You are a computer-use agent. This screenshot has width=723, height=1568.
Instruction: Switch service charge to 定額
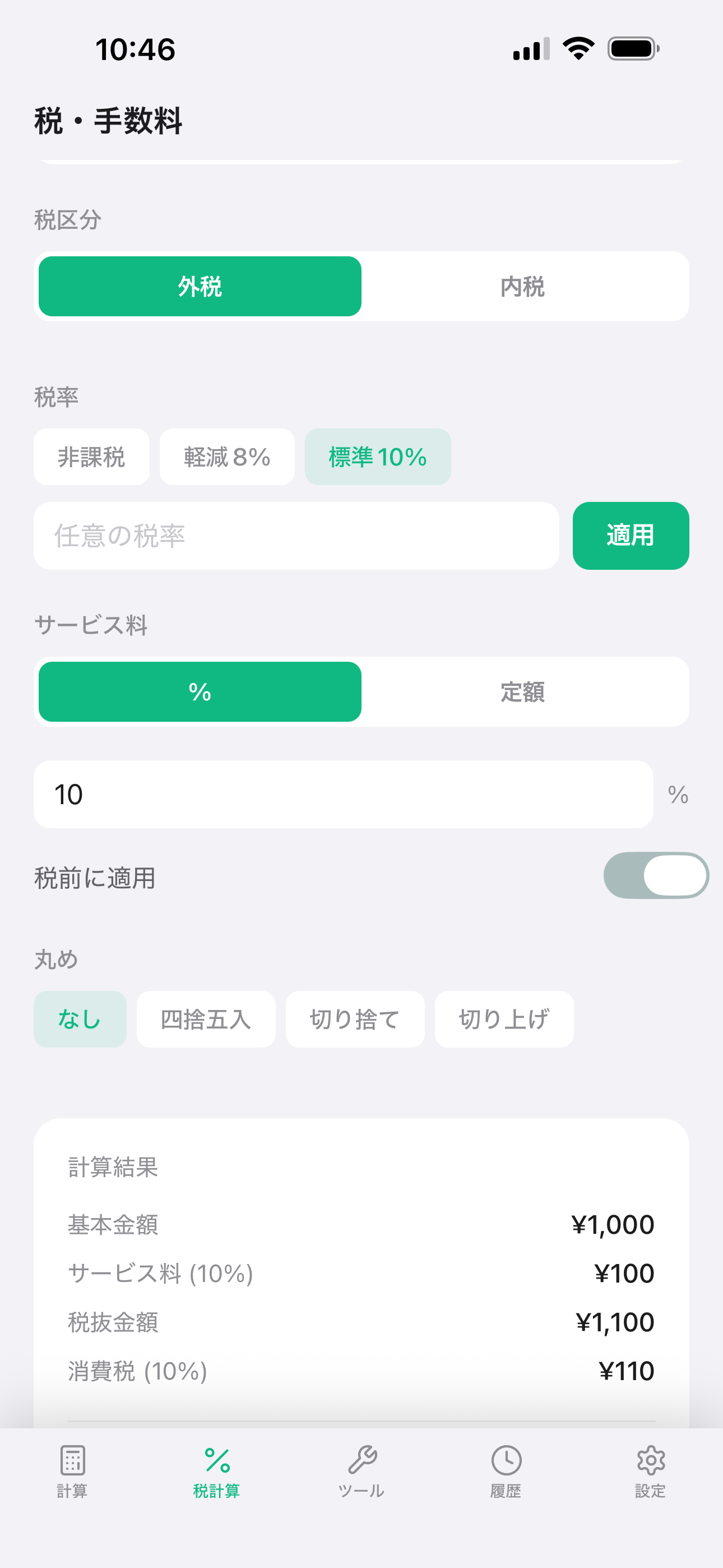tap(522, 691)
